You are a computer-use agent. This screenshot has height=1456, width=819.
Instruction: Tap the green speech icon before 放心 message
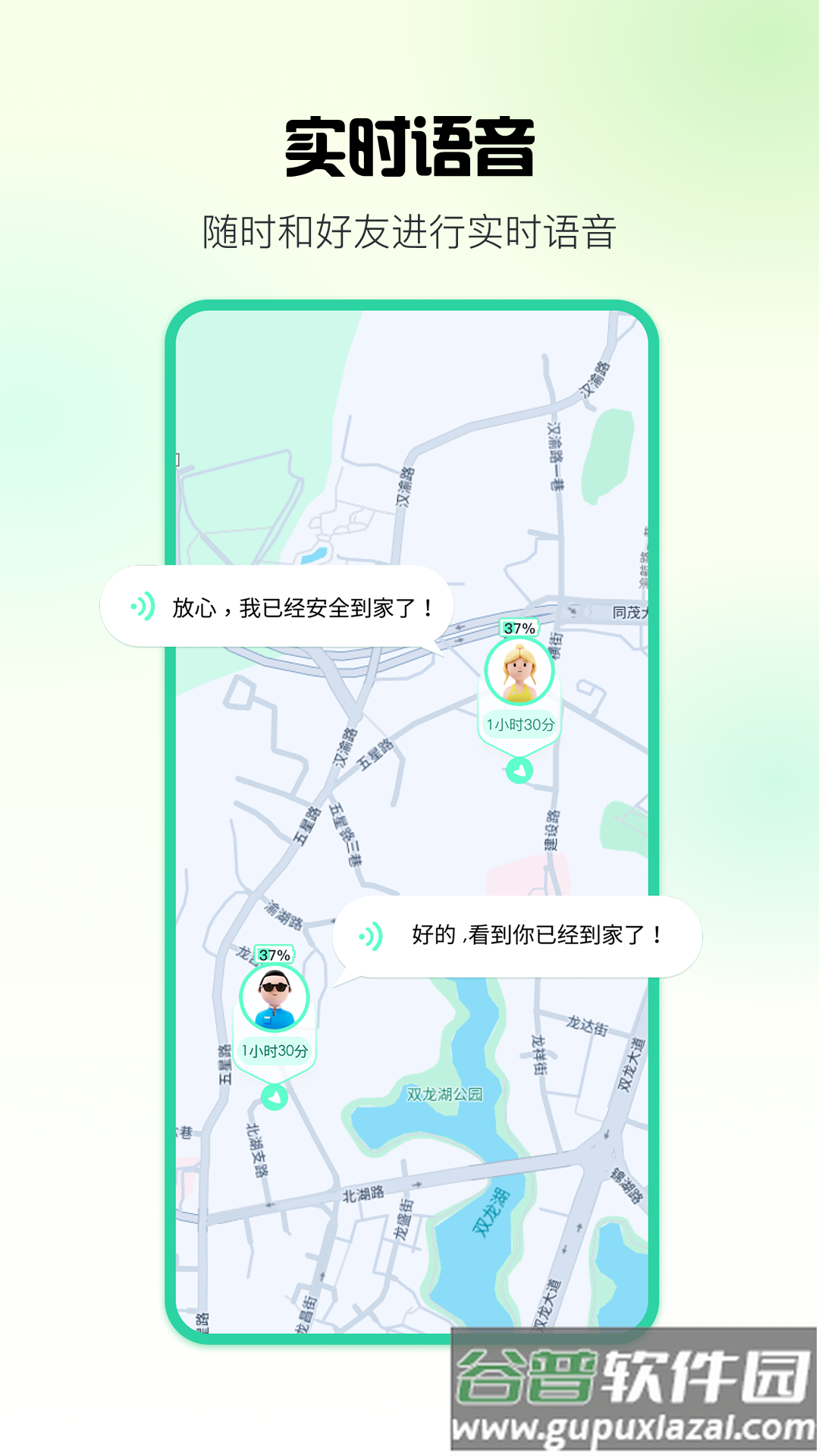click(140, 604)
